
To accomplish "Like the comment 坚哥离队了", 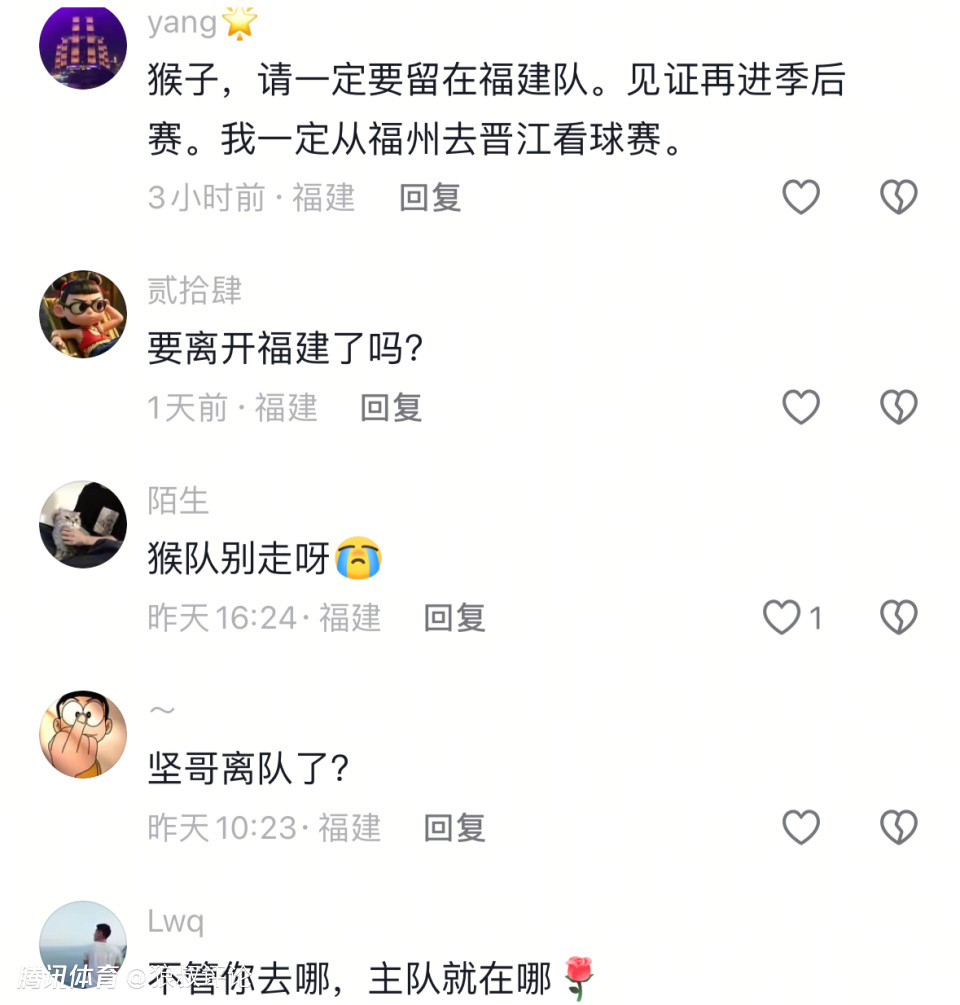I will click(801, 827).
